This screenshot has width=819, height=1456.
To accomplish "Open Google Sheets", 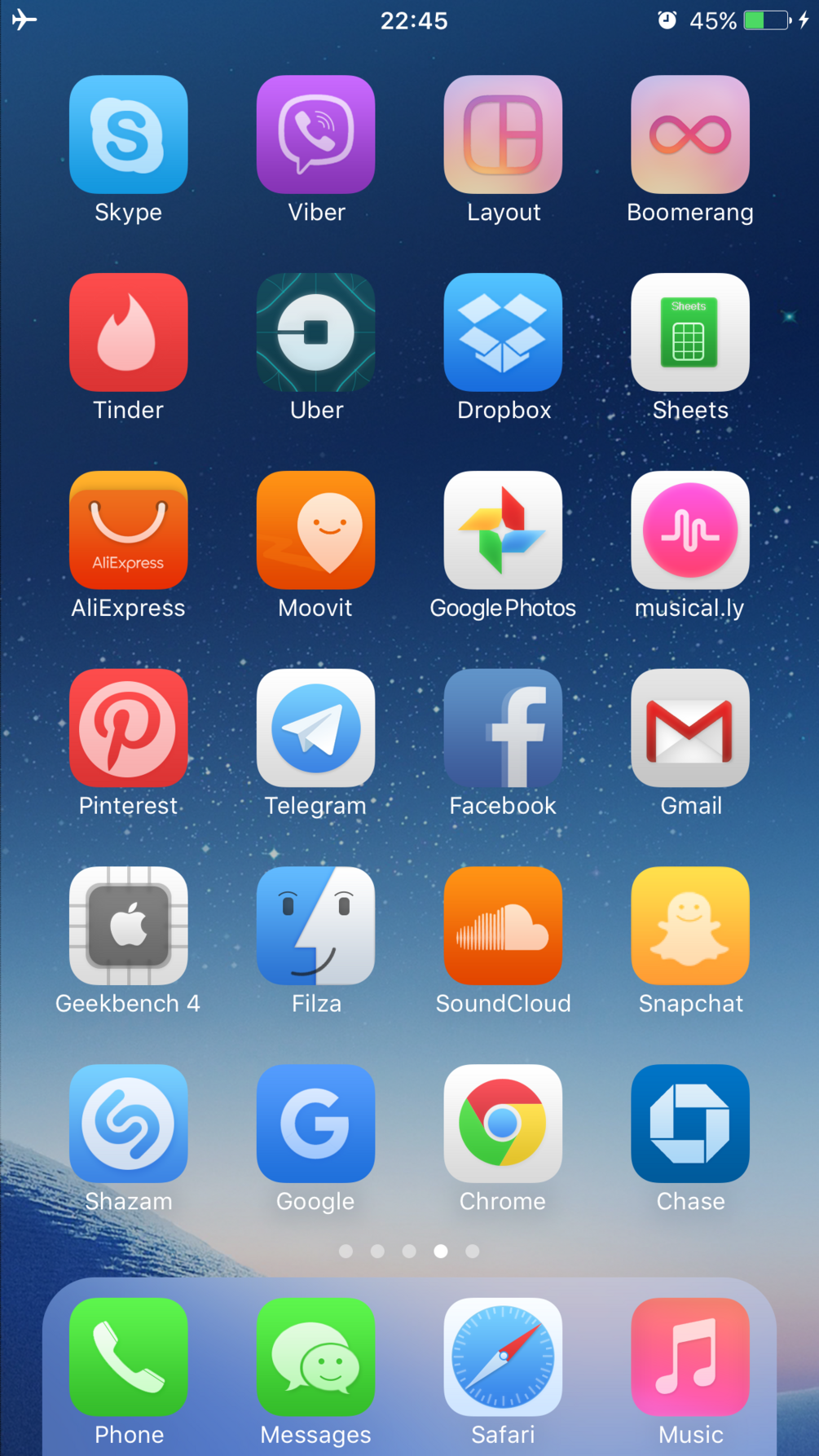I will point(689,332).
